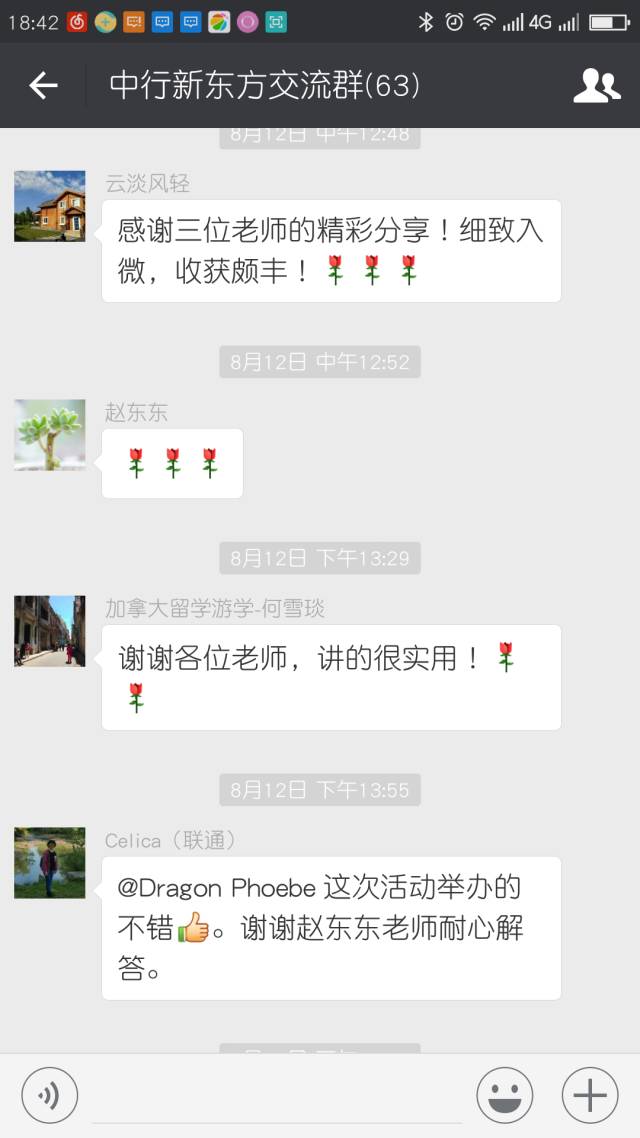This screenshot has height=1138, width=640.
Task: Open the plus attachments menu
Action: [x=589, y=1096]
